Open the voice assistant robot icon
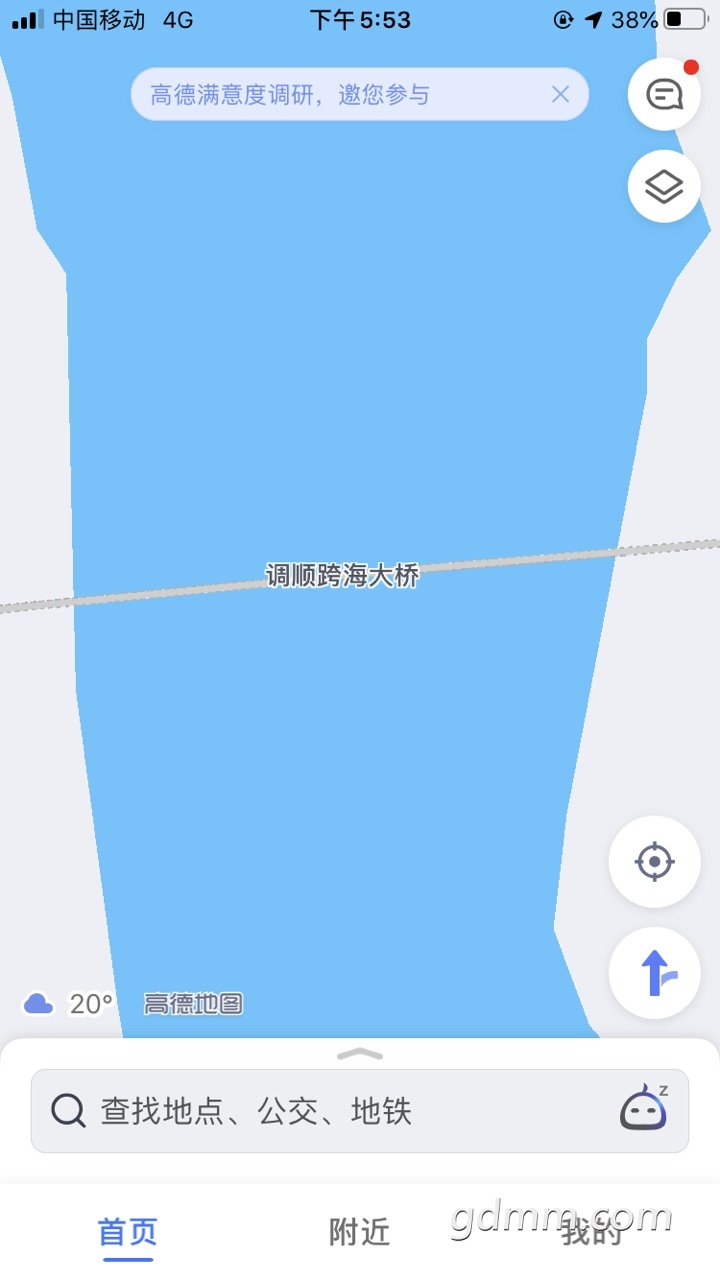The width and height of the screenshot is (720, 1280). [x=644, y=1109]
